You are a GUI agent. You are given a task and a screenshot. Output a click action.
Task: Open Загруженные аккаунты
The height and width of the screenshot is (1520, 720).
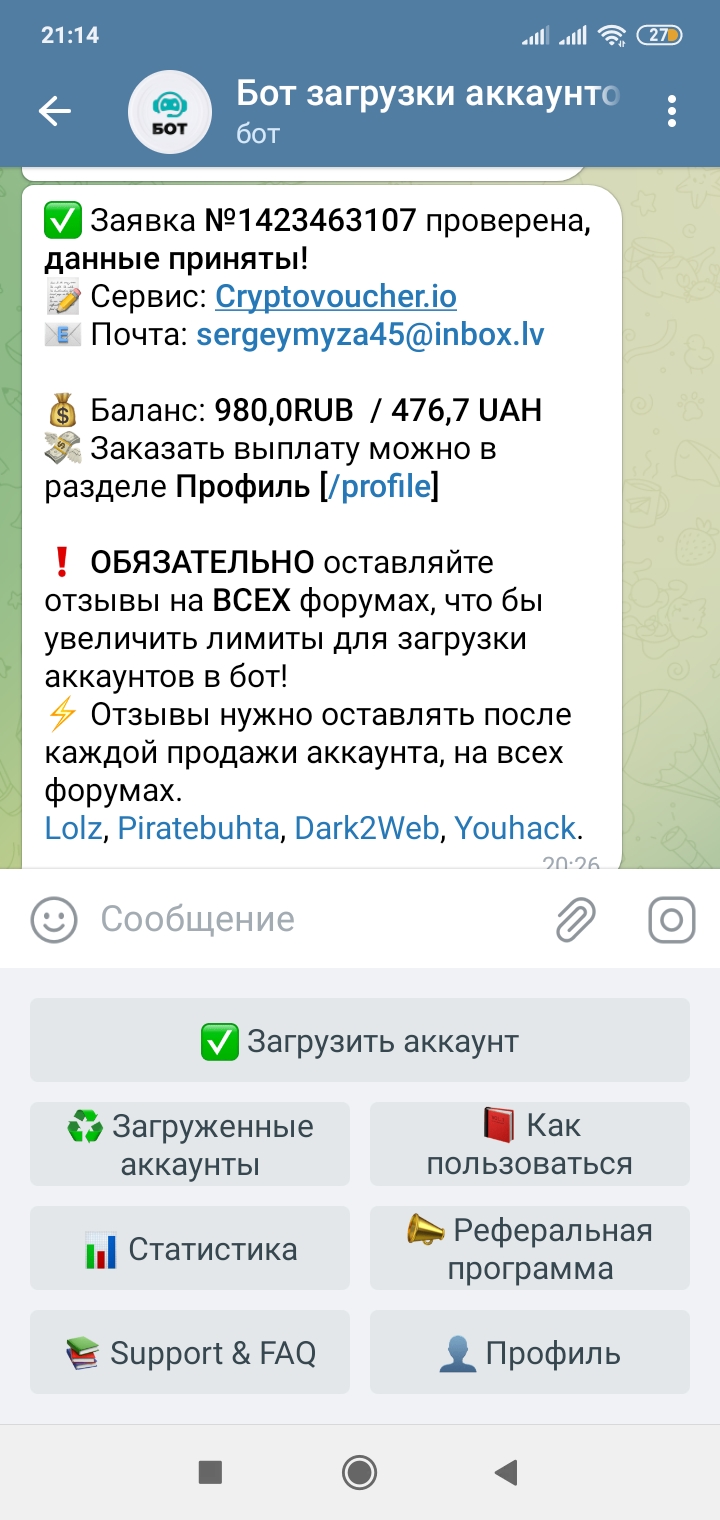pyautogui.click(x=190, y=1145)
